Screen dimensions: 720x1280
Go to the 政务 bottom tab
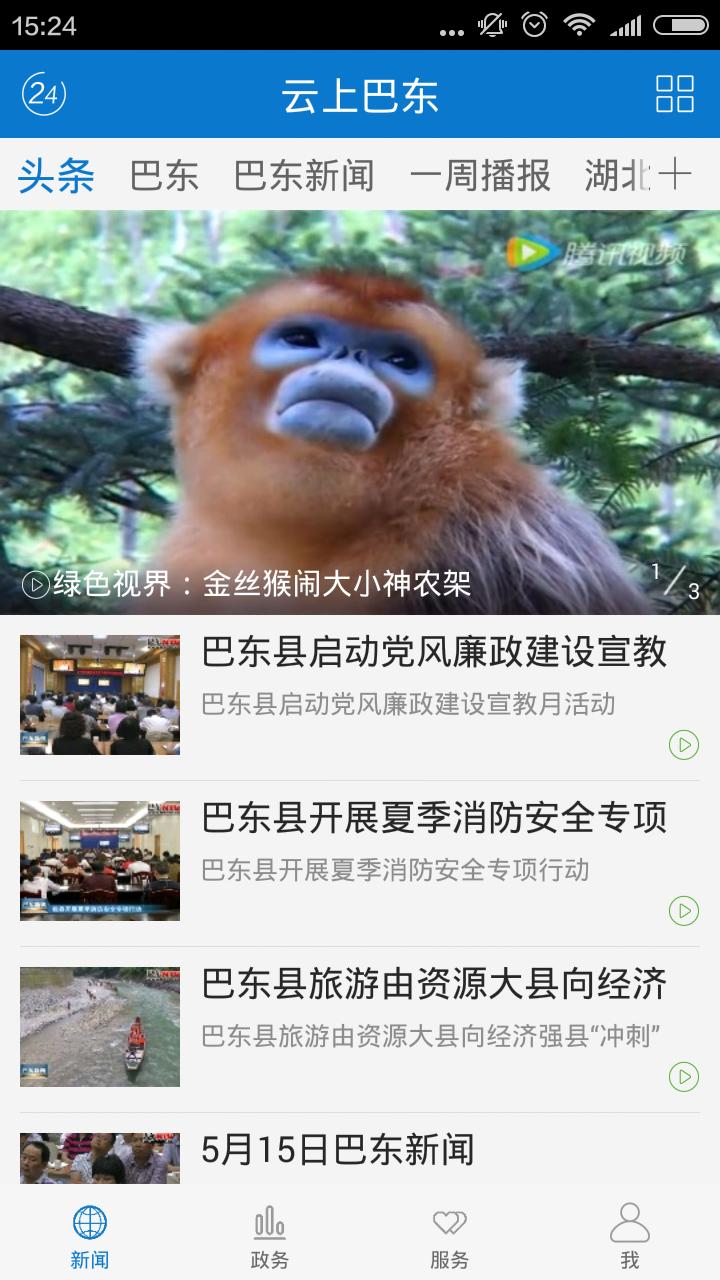point(270,1236)
